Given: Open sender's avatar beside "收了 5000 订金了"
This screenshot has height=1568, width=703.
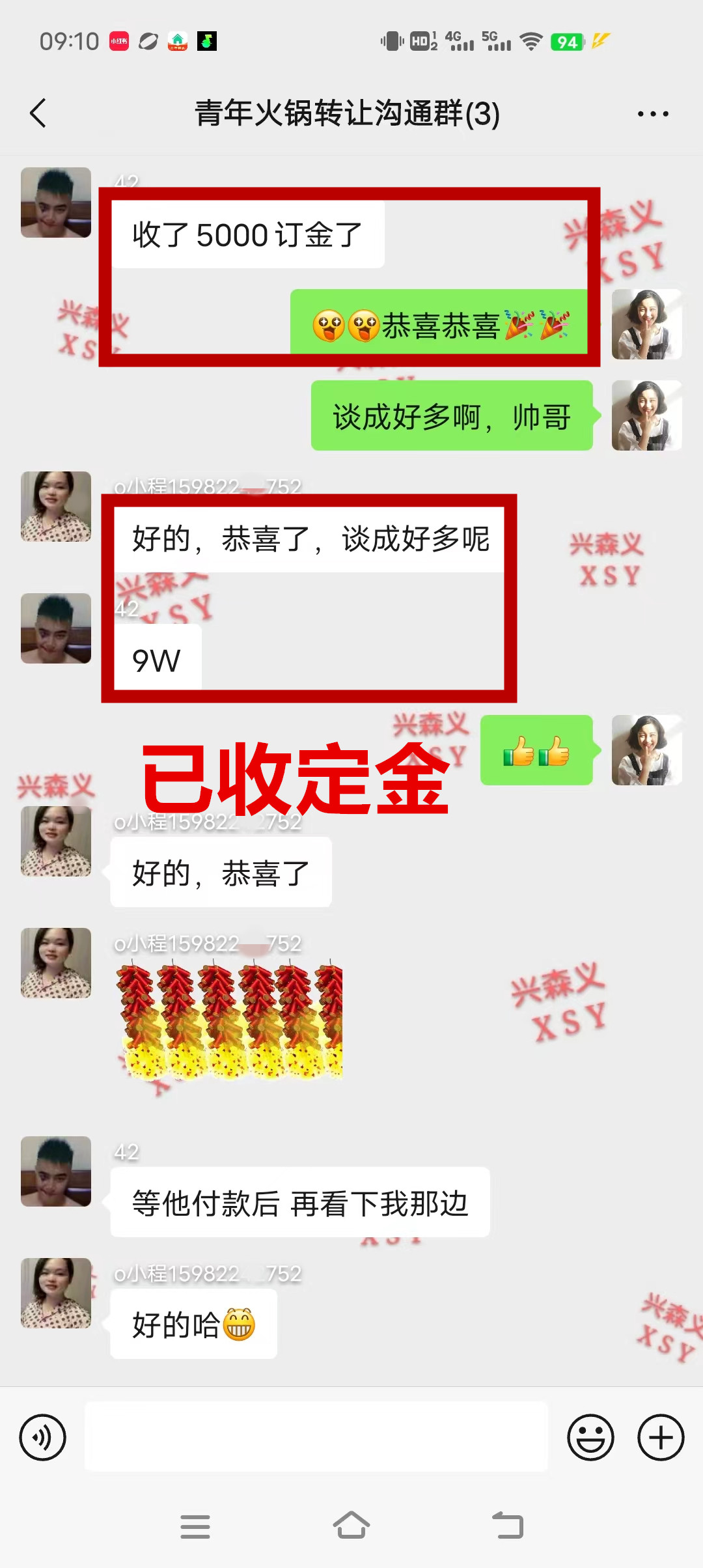Looking at the screenshot, I should click(56, 203).
